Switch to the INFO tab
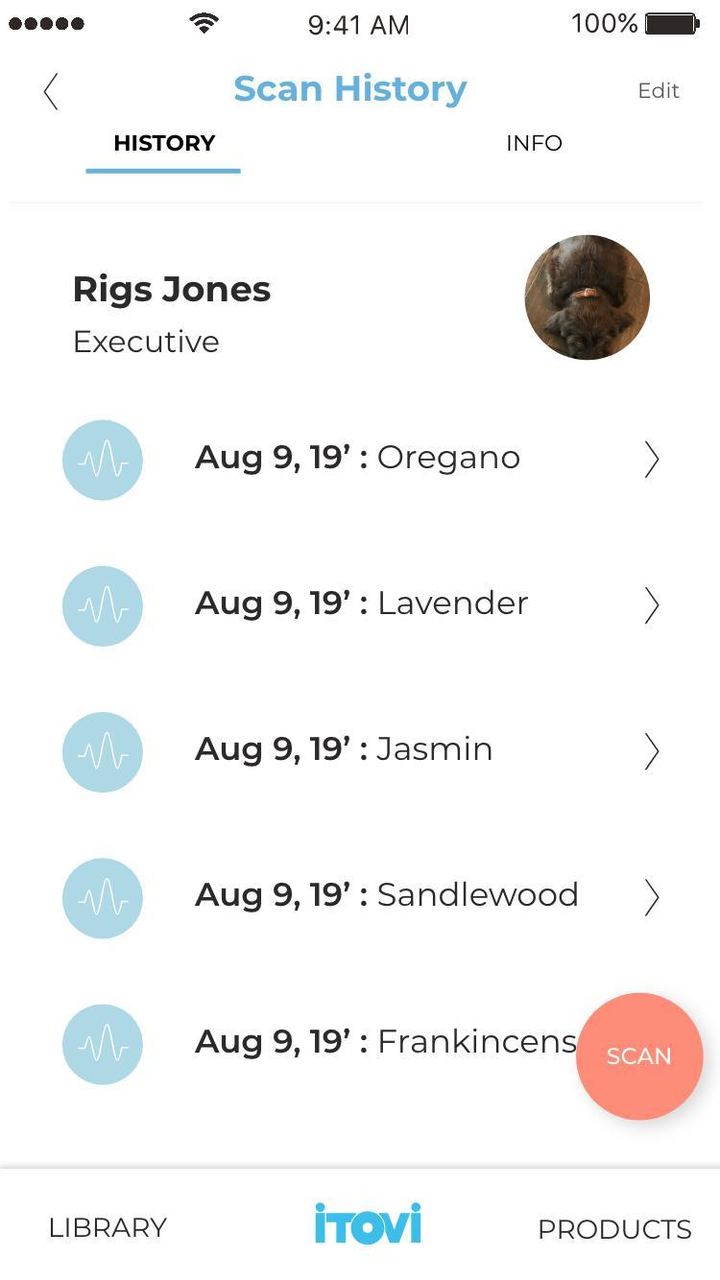Viewport: 720px width, 1280px height. coord(534,143)
